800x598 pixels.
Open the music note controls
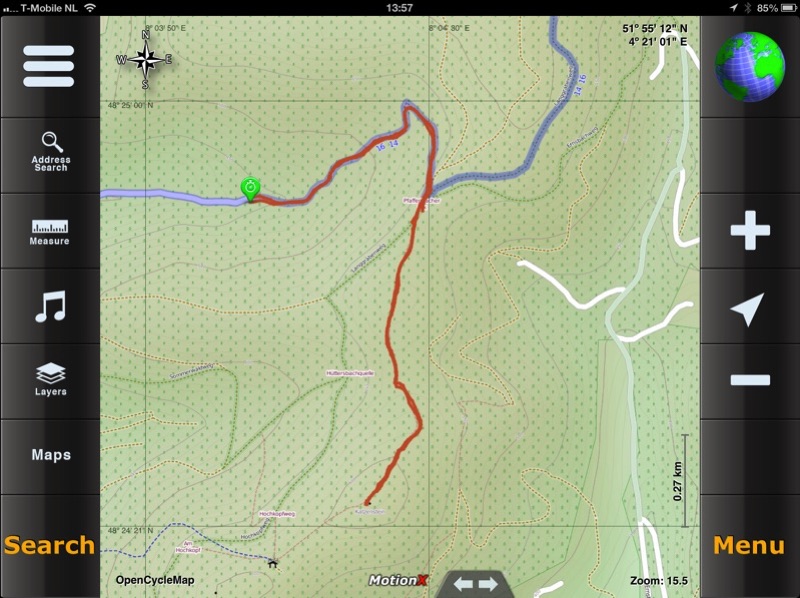point(49,307)
